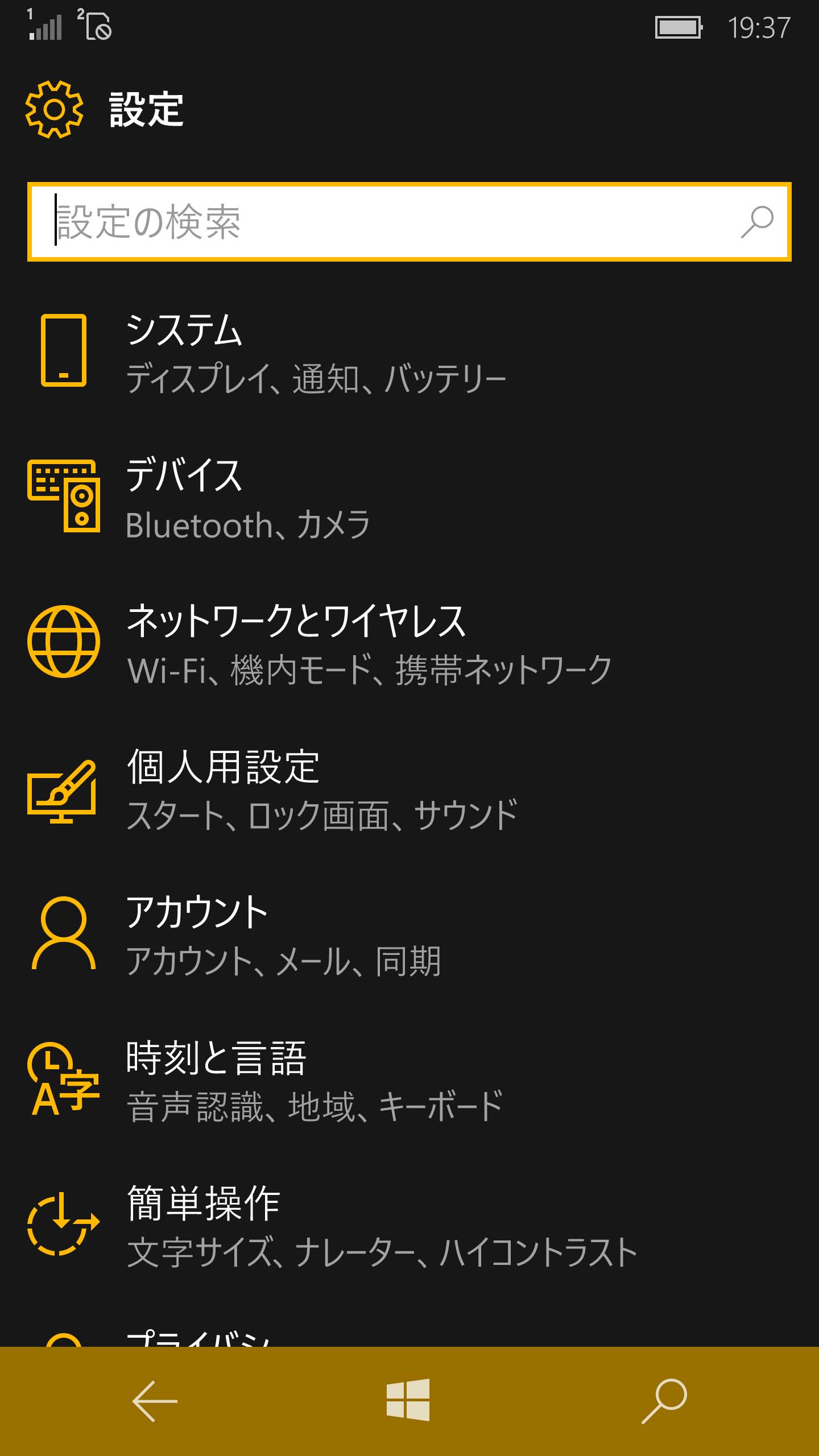Open デバイス settings
819x1456 pixels.
[x=409, y=498]
